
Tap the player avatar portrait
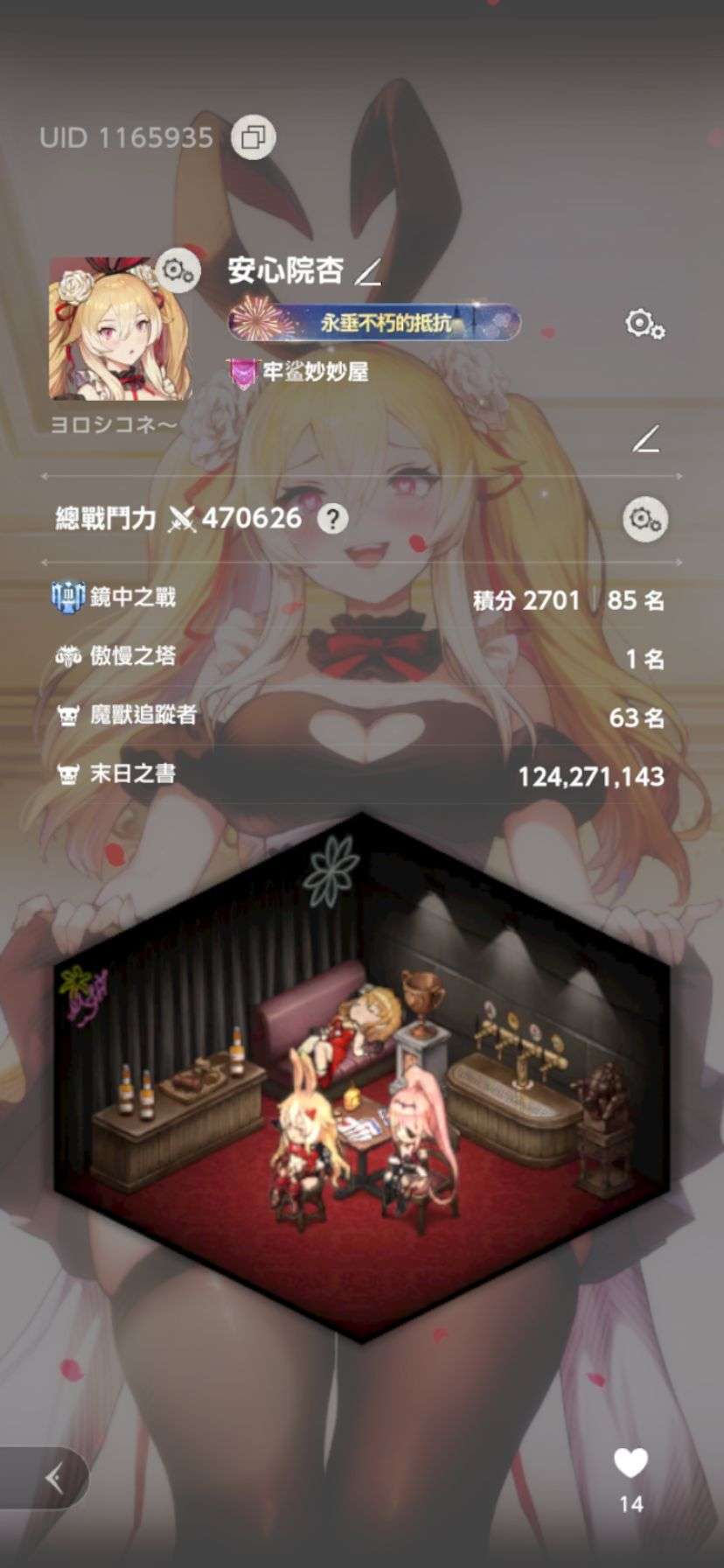pyautogui.click(x=120, y=330)
